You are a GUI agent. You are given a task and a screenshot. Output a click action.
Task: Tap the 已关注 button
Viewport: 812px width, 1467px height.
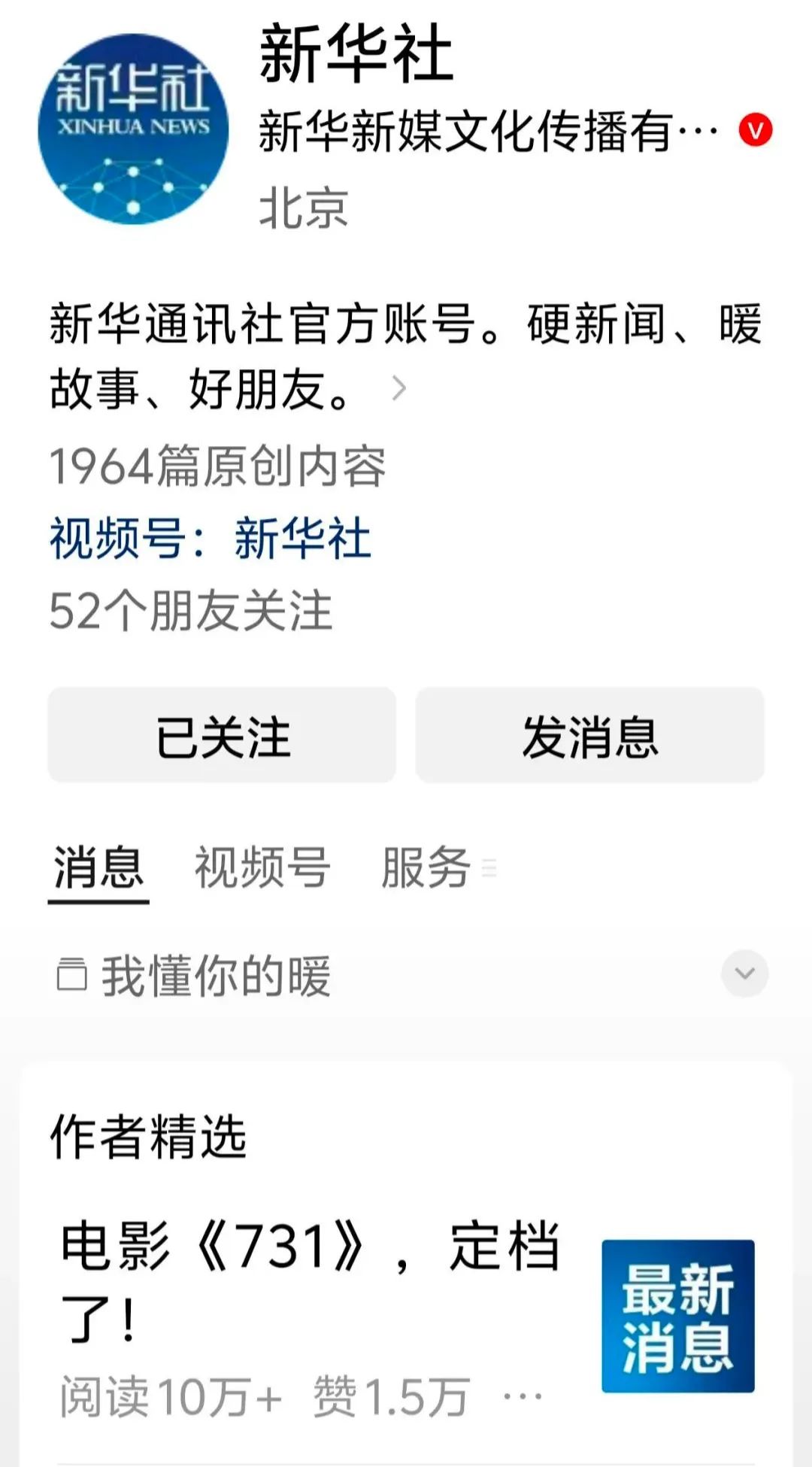[222, 735]
